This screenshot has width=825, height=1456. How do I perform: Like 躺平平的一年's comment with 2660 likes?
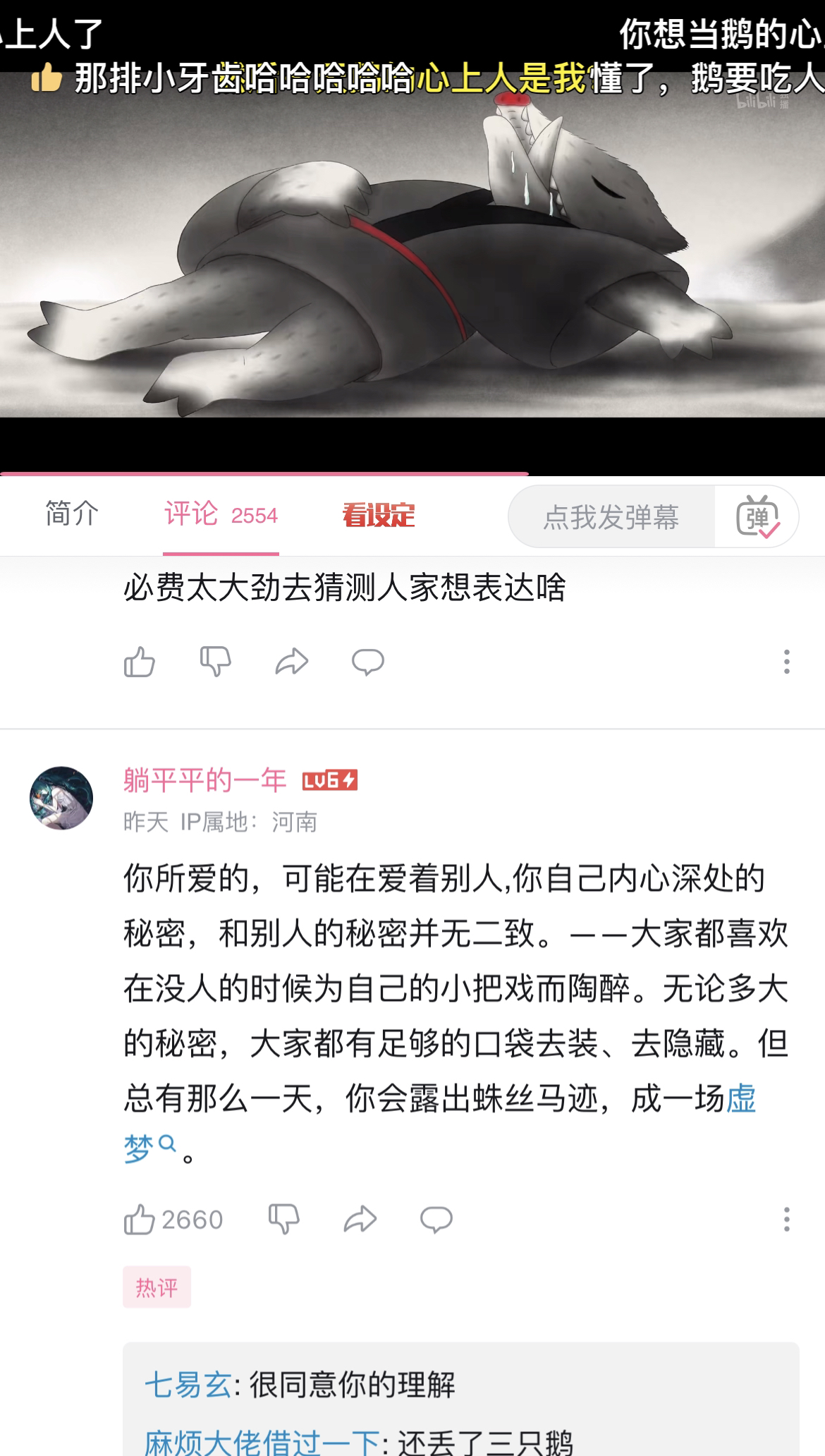pos(173,1219)
